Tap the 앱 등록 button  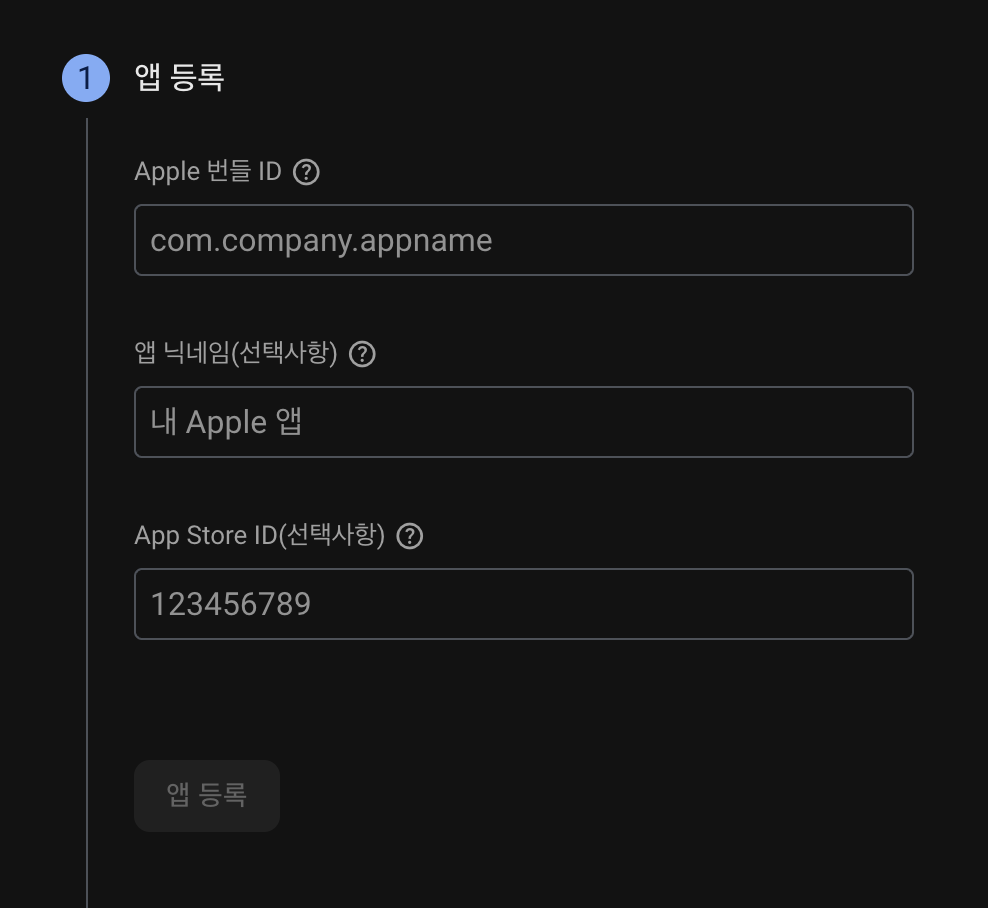(x=207, y=796)
